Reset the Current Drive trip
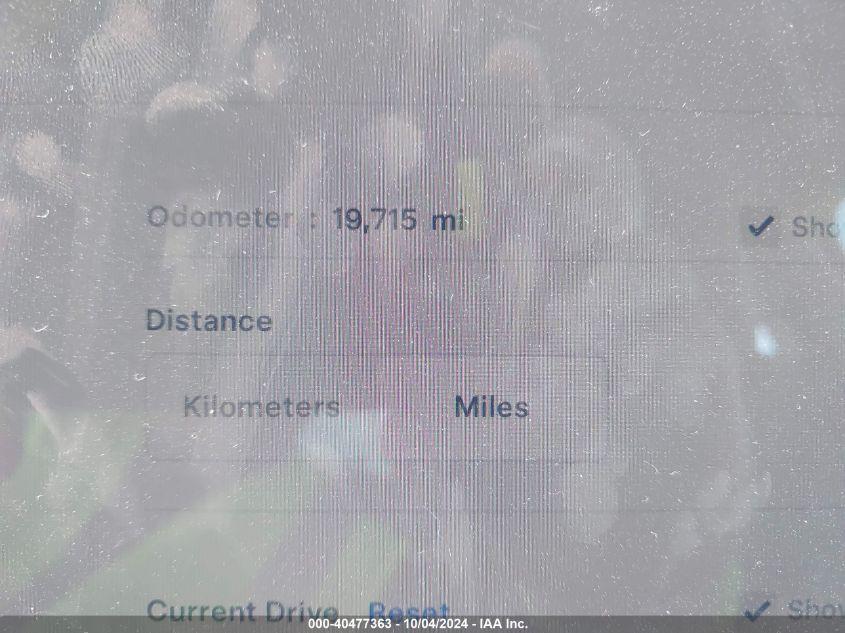Viewport: 845px width, 633px height. coord(408,610)
